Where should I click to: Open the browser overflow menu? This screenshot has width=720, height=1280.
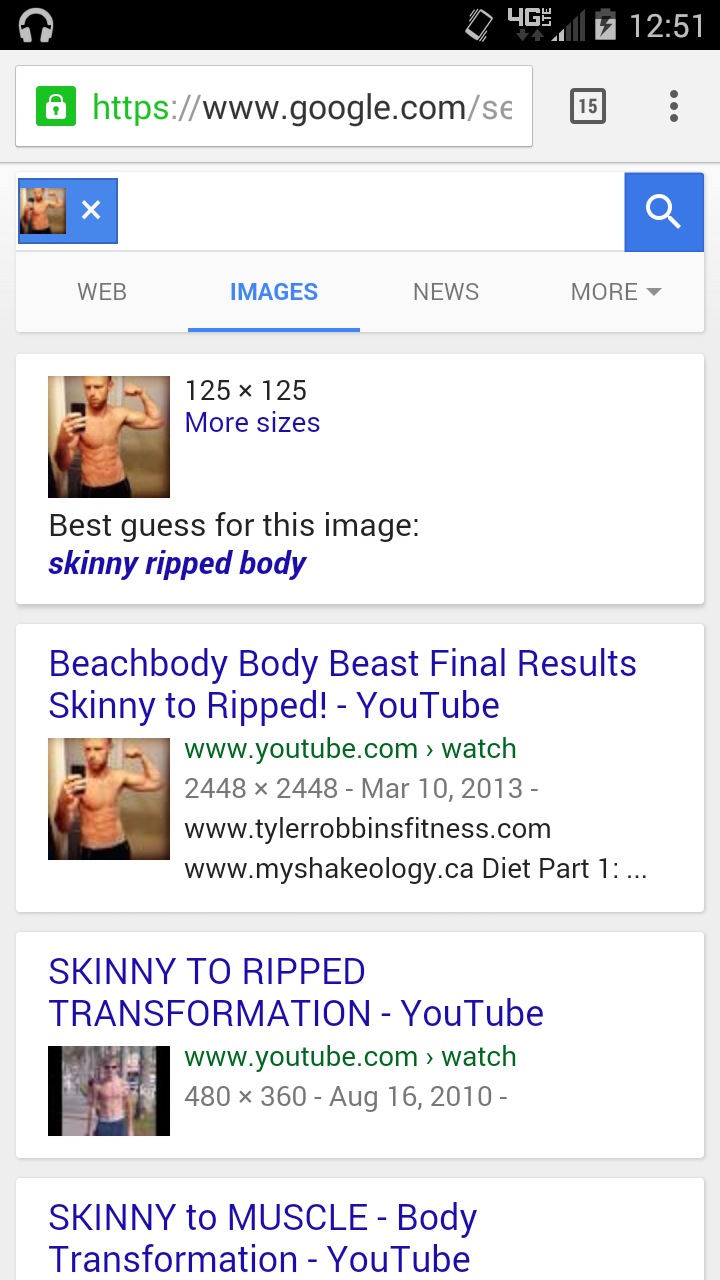click(x=674, y=106)
